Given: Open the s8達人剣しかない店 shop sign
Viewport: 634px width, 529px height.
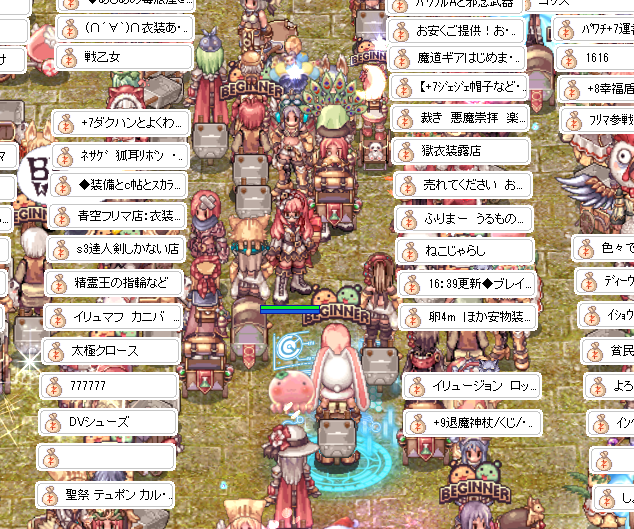Looking at the screenshot, I should 123,247.
